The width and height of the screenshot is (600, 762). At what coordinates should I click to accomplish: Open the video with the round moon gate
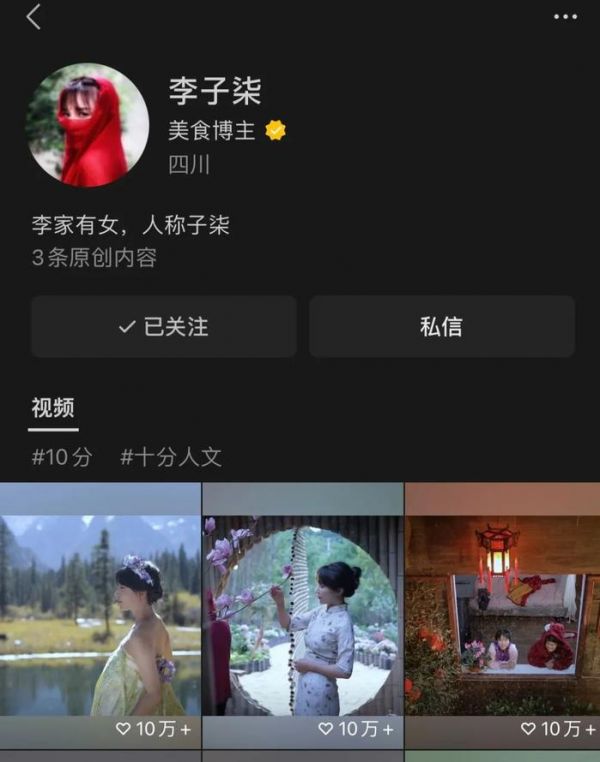click(303, 615)
